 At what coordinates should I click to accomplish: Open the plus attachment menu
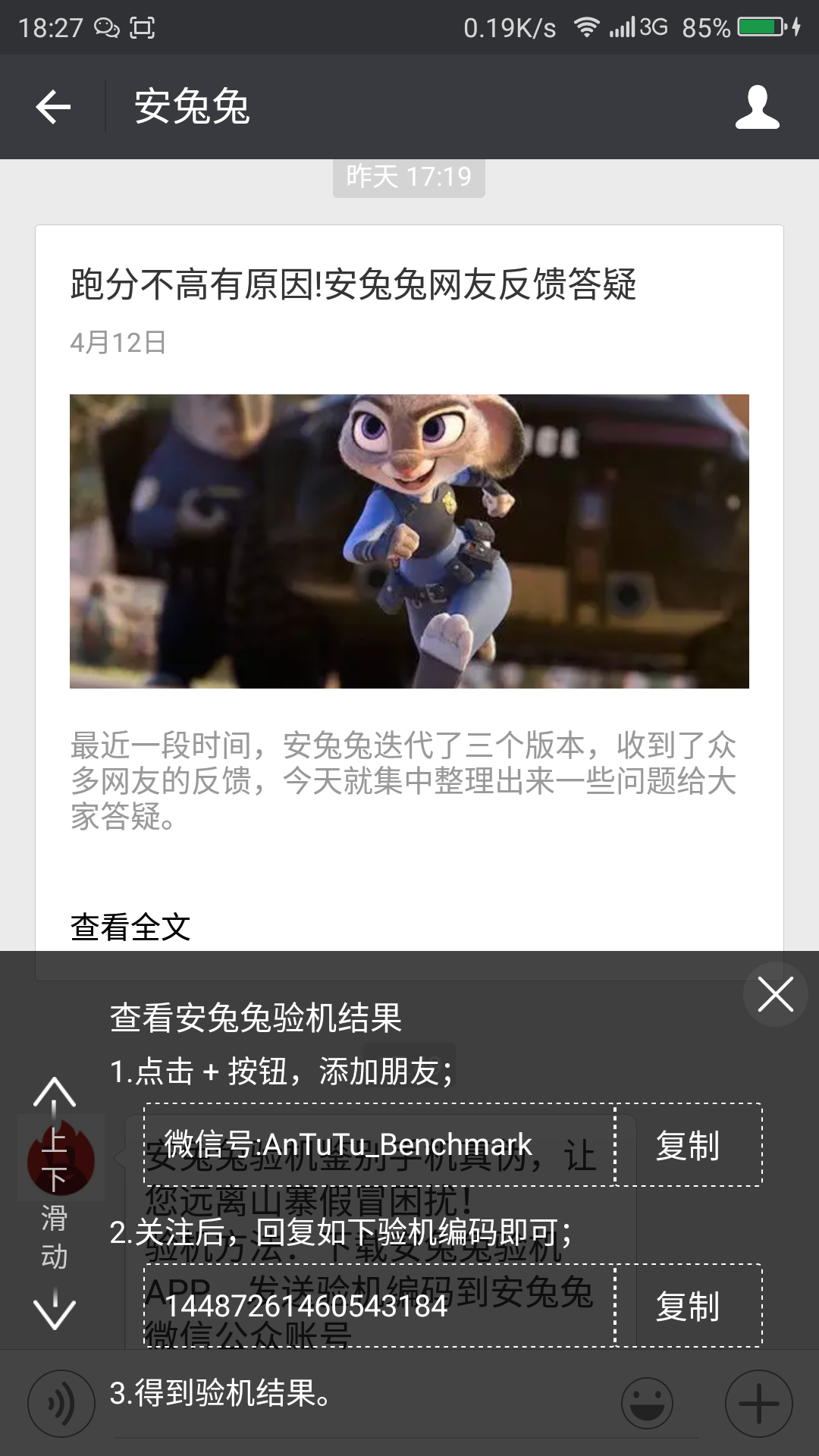tap(758, 1404)
